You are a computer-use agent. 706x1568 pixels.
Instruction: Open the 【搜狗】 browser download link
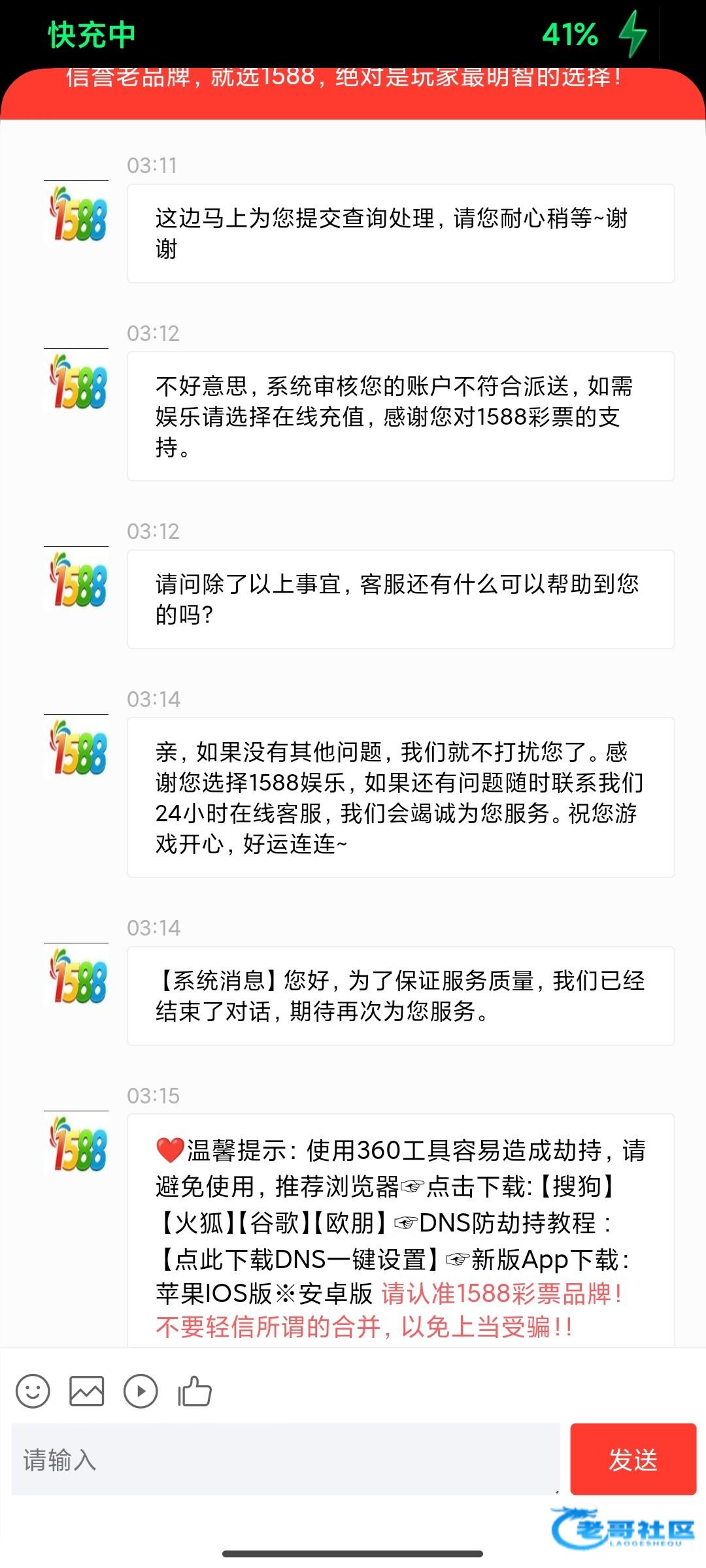pyautogui.click(x=577, y=1186)
